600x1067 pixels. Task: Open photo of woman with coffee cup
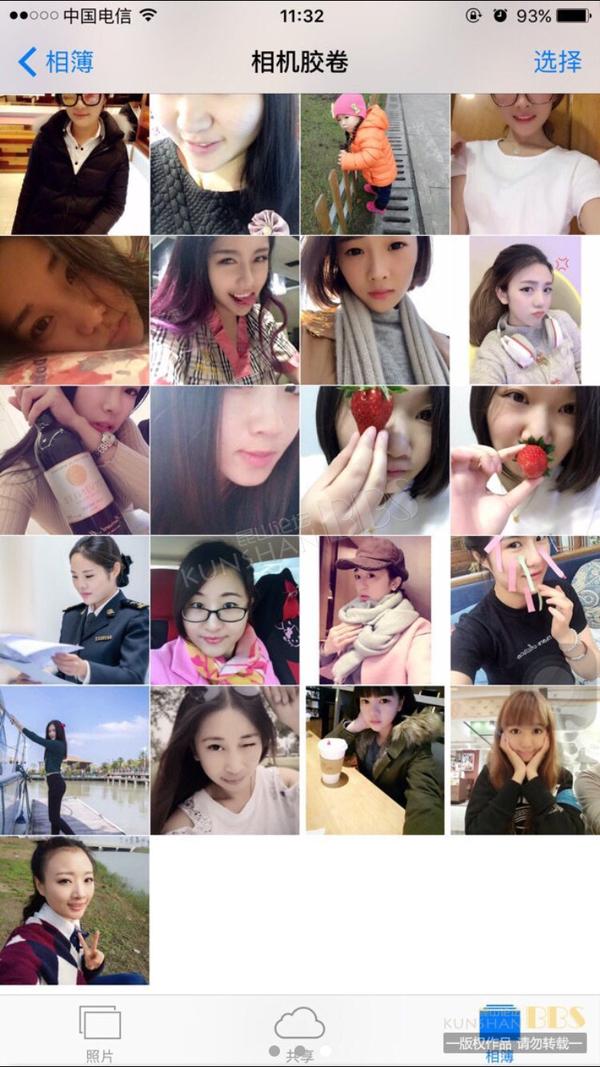(x=375, y=760)
